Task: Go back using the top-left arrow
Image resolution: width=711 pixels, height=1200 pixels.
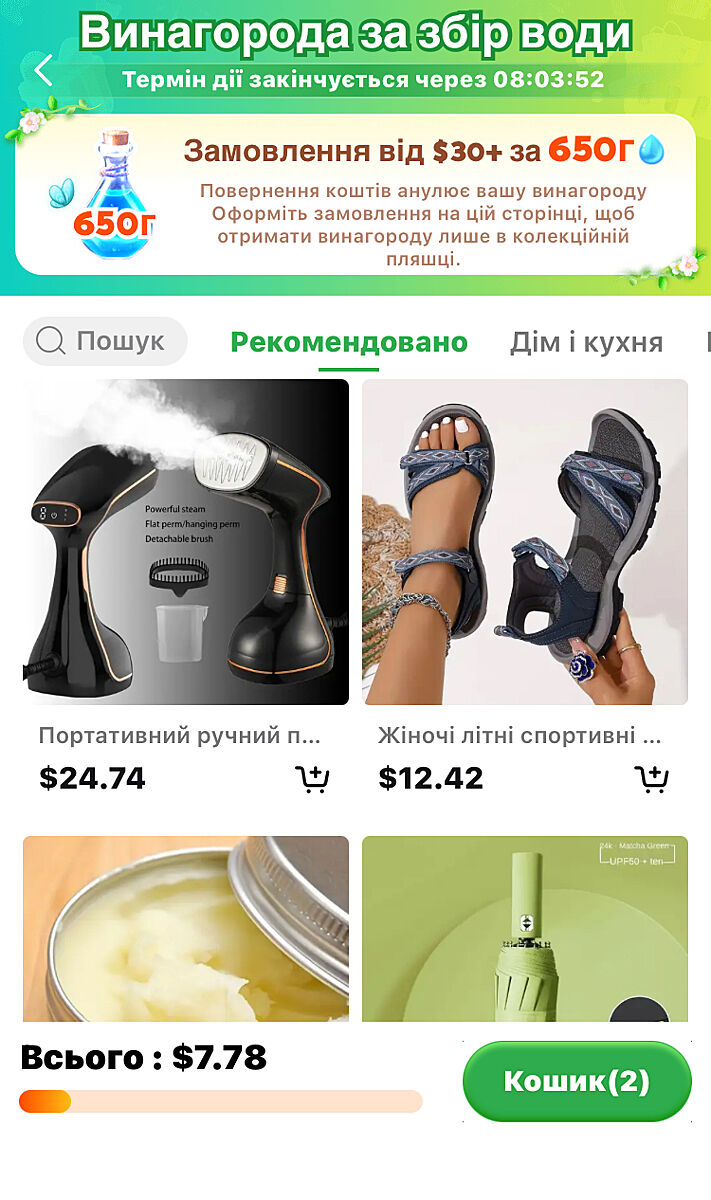Action: pyautogui.click(x=42, y=71)
